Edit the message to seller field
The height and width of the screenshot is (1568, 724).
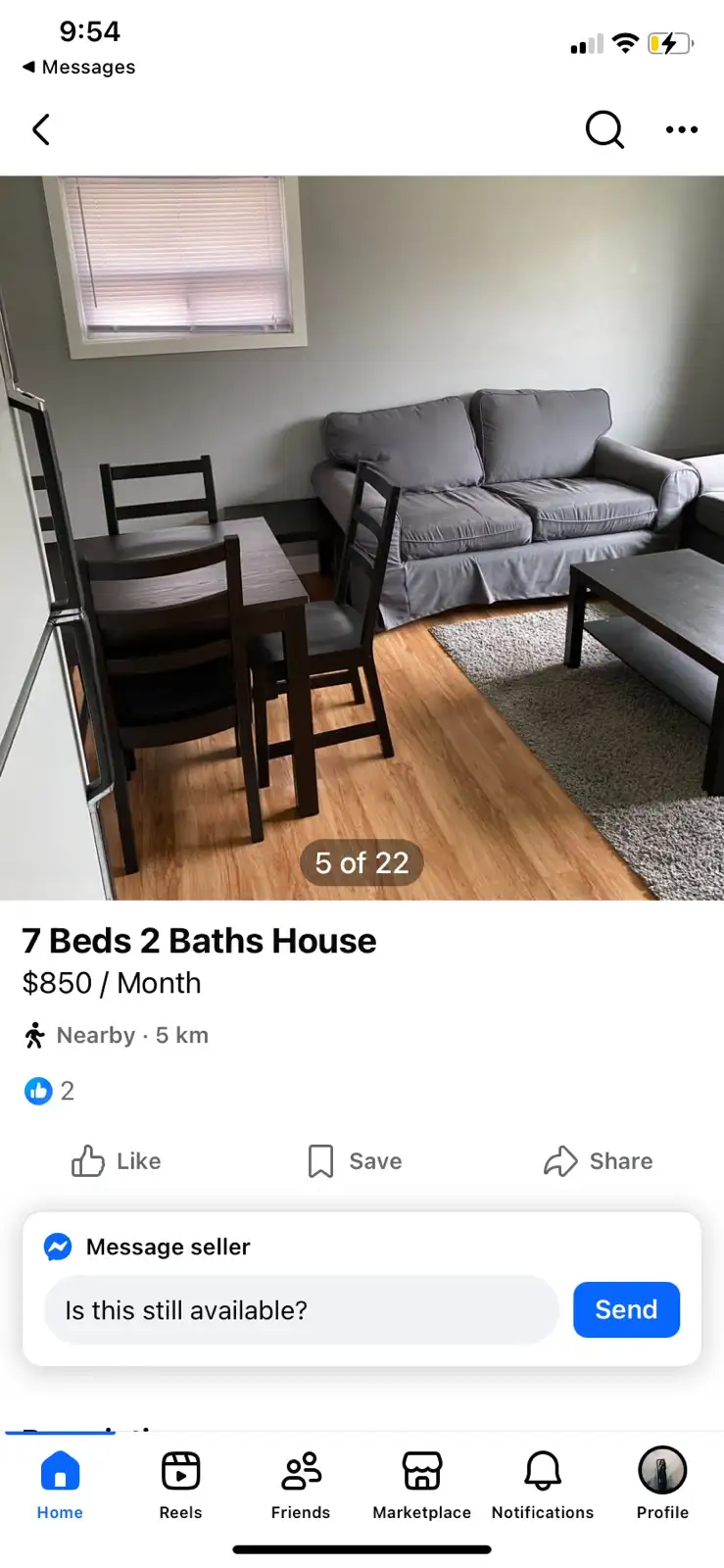[x=301, y=1310]
